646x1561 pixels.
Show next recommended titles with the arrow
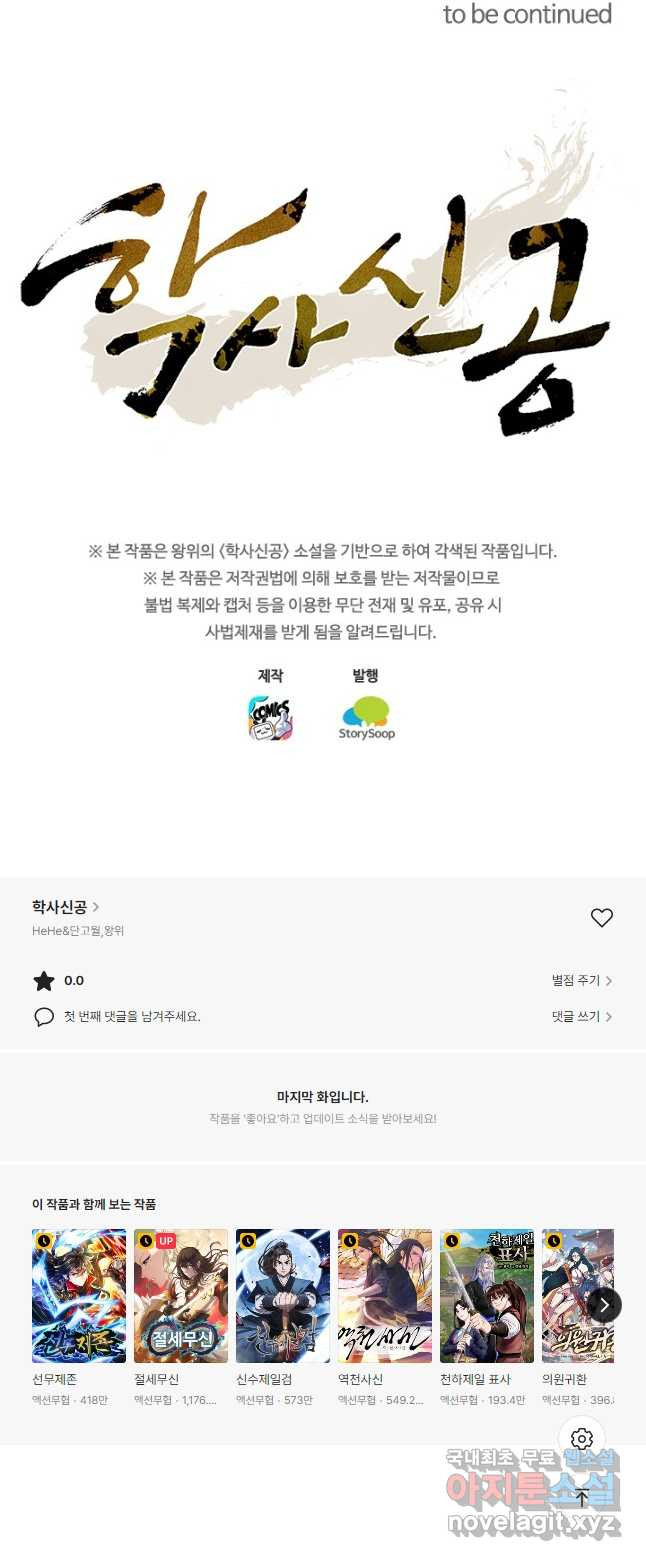604,1305
